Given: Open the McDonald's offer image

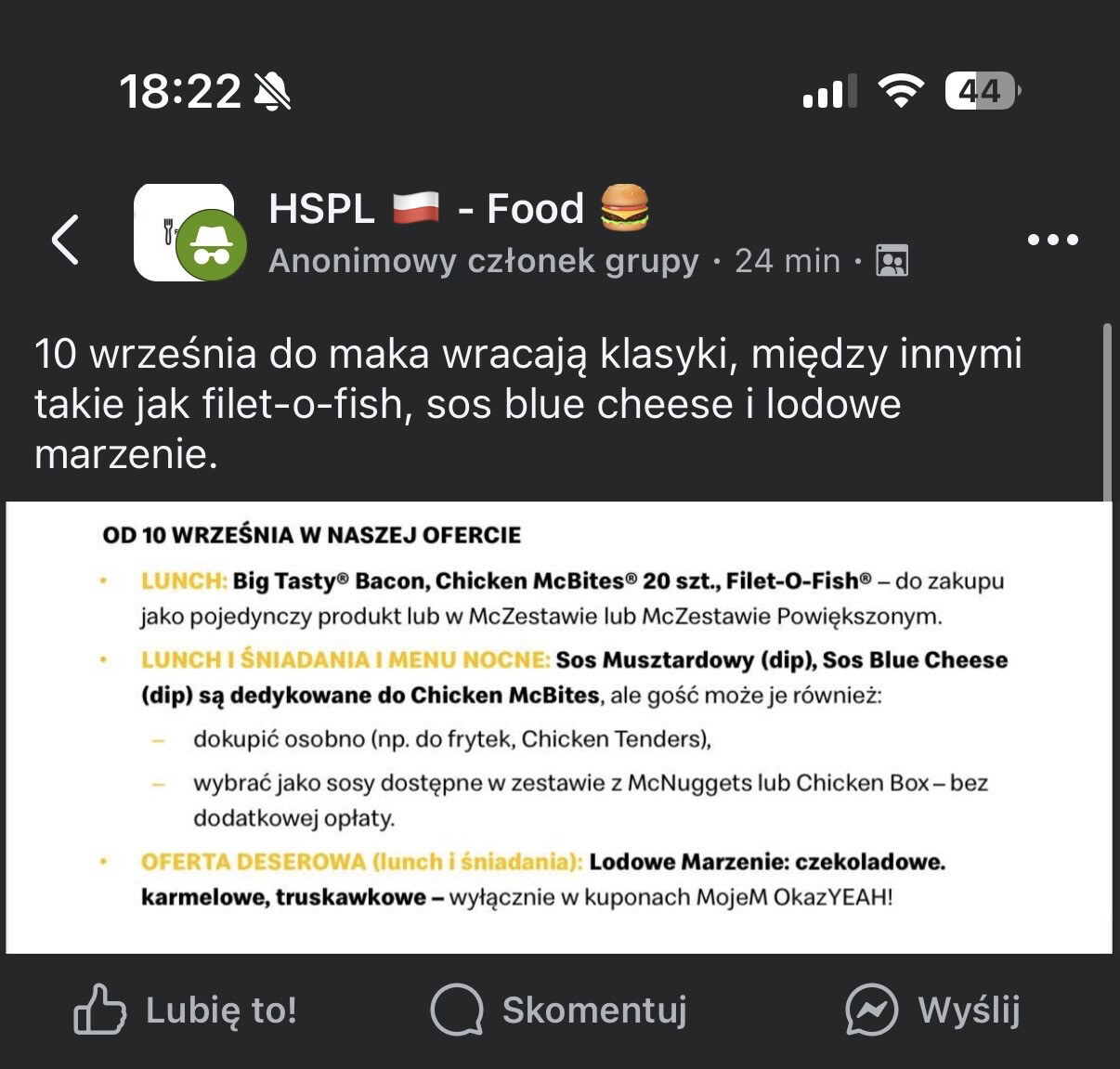Looking at the screenshot, I should tap(559, 726).
